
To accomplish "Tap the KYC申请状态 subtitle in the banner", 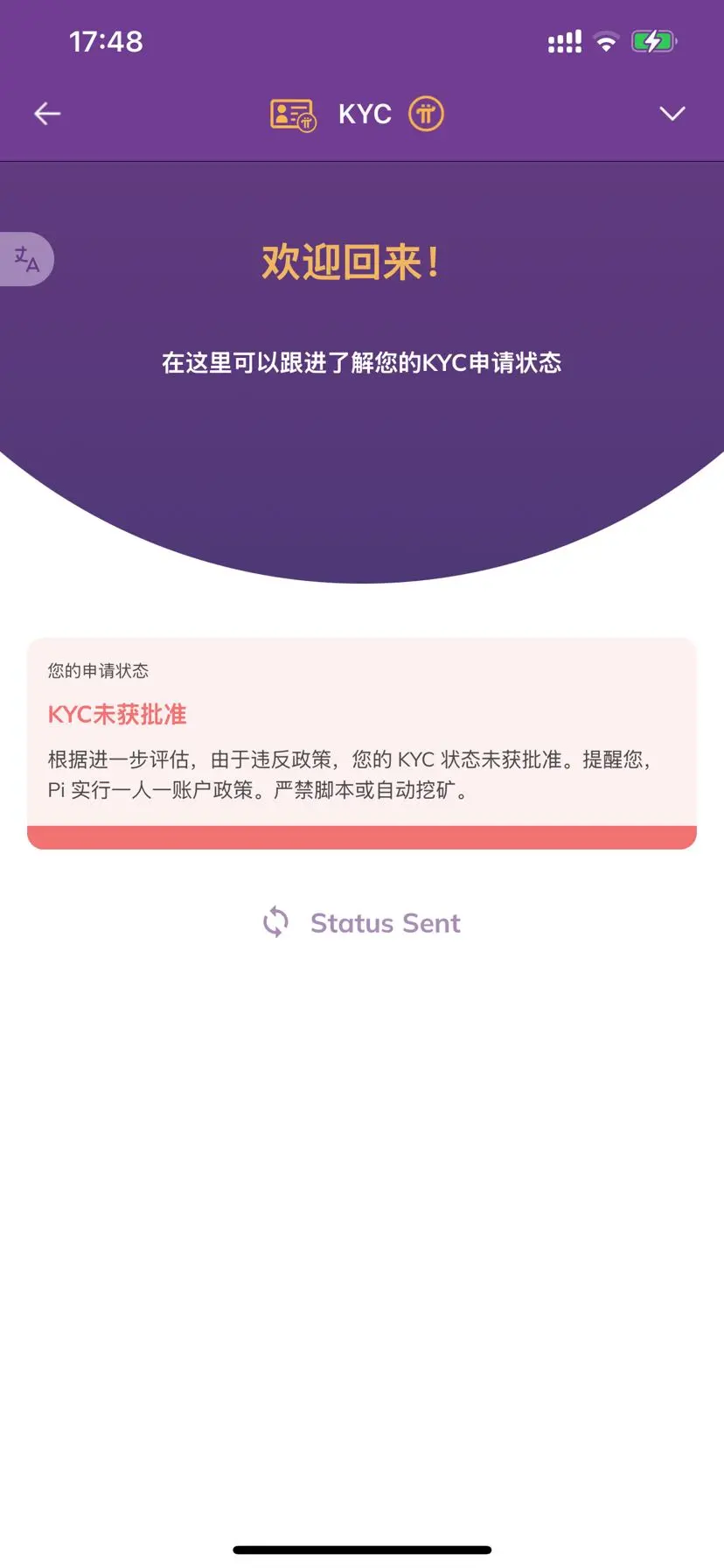I will tap(362, 362).
